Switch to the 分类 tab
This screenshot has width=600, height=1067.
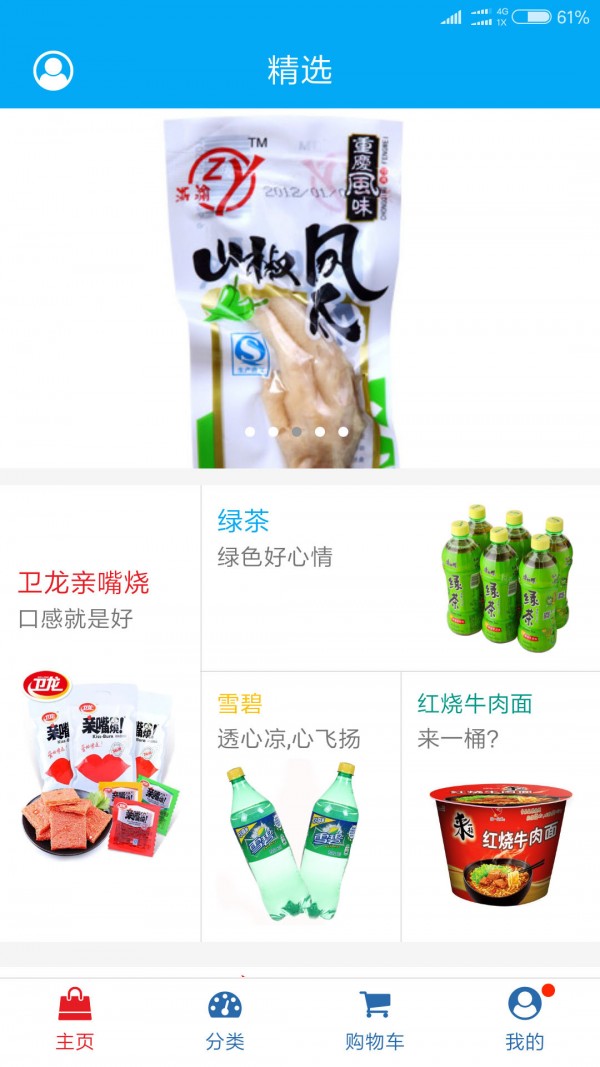[x=225, y=1020]
